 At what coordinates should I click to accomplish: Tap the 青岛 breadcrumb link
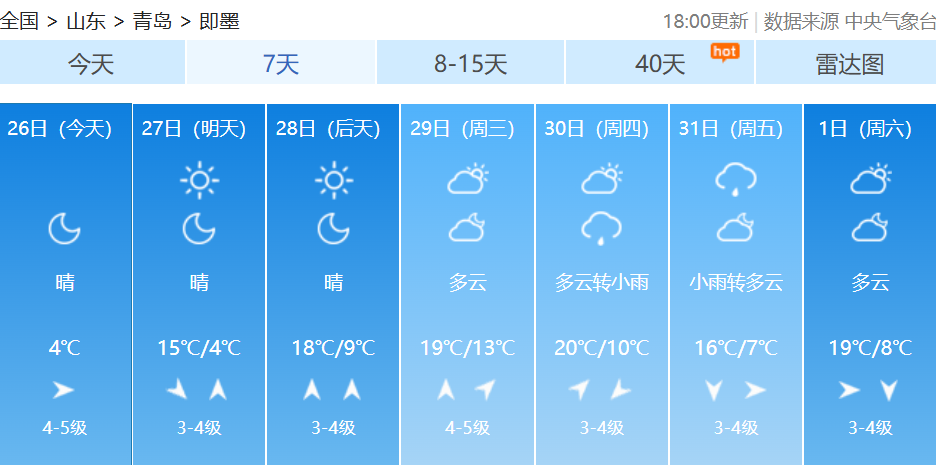click(152, 21)
